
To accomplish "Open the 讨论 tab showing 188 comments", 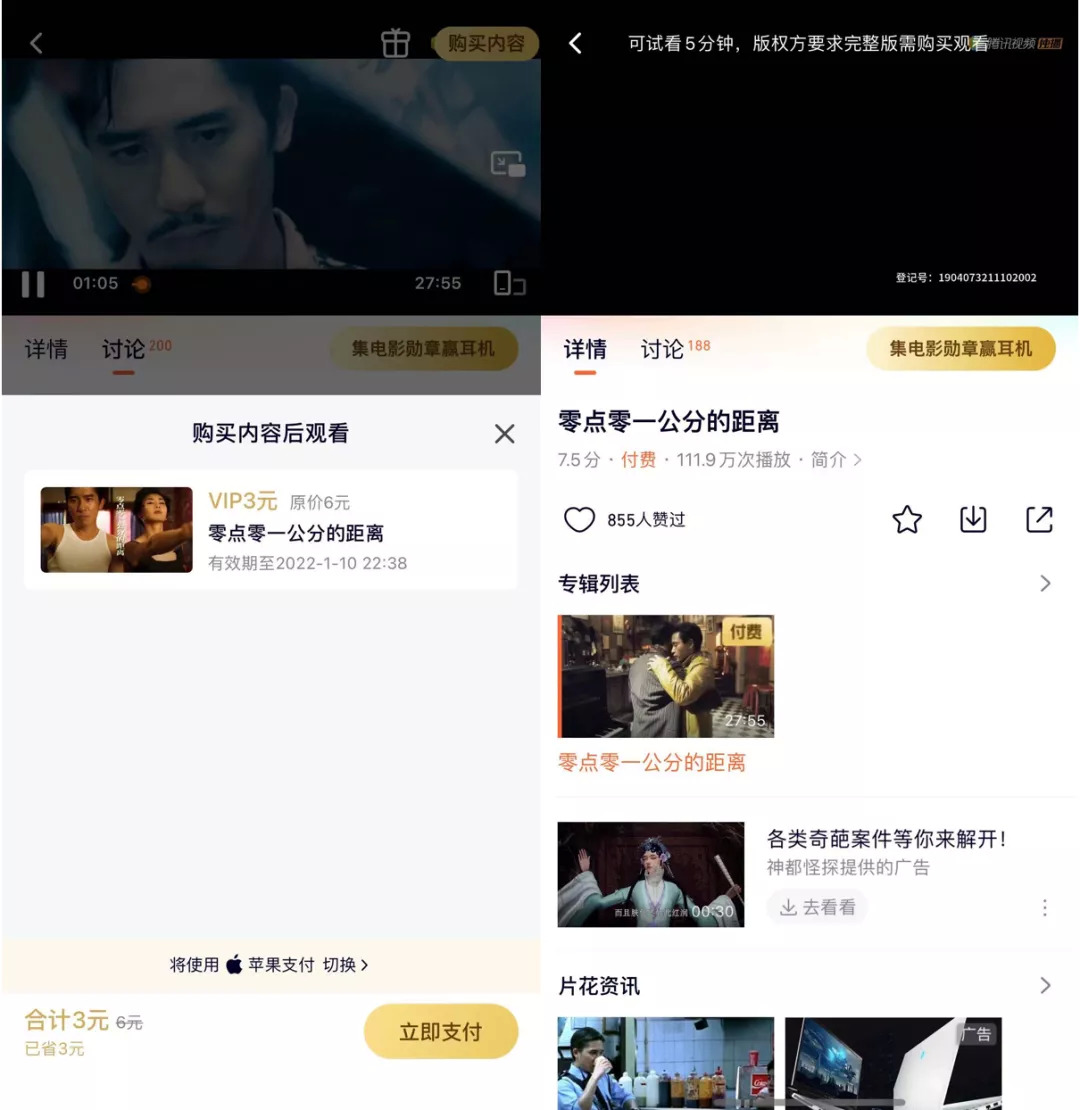I will (674, 349).
